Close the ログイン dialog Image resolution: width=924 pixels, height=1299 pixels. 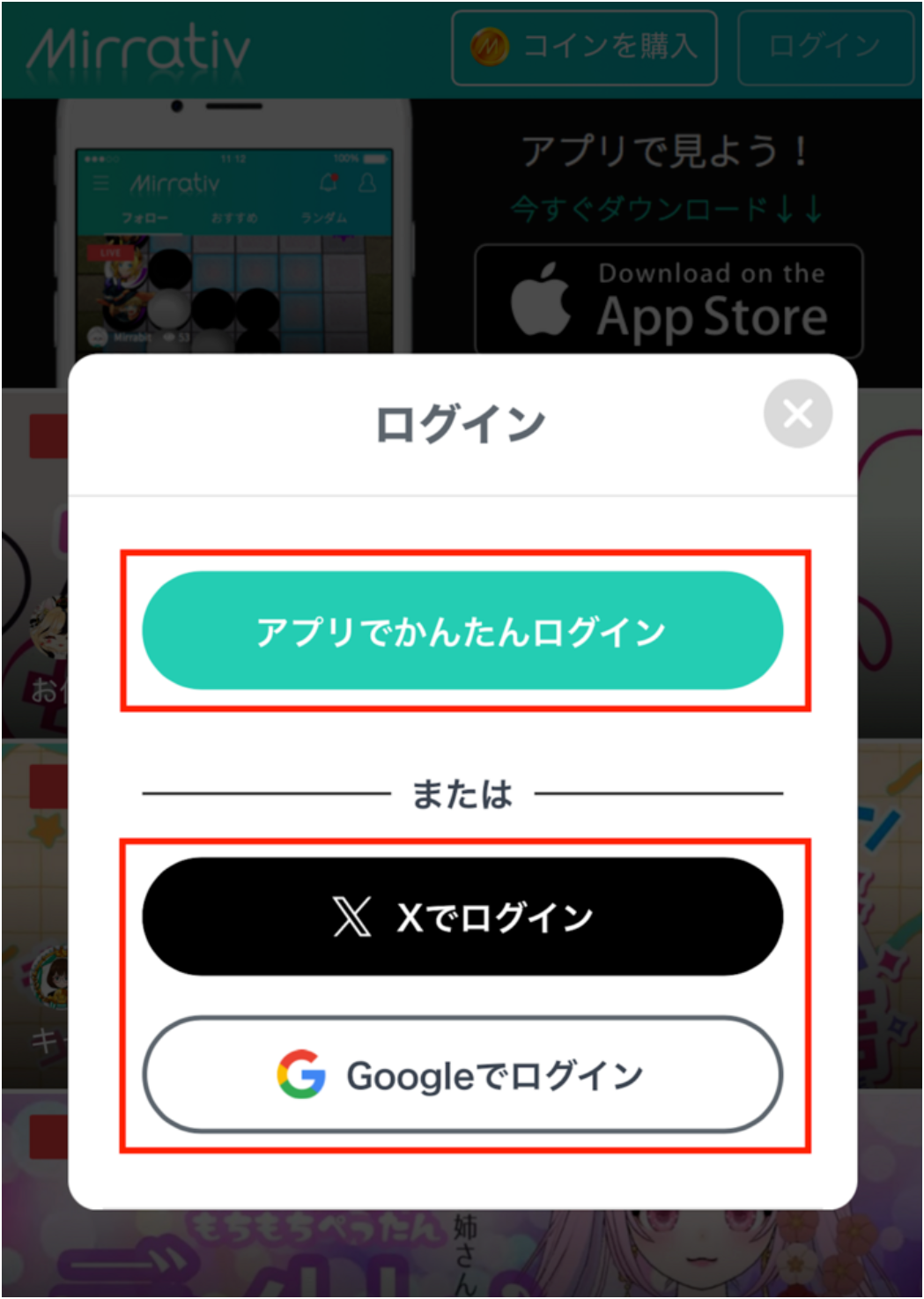pyautogui.click(x=797, y=413)
